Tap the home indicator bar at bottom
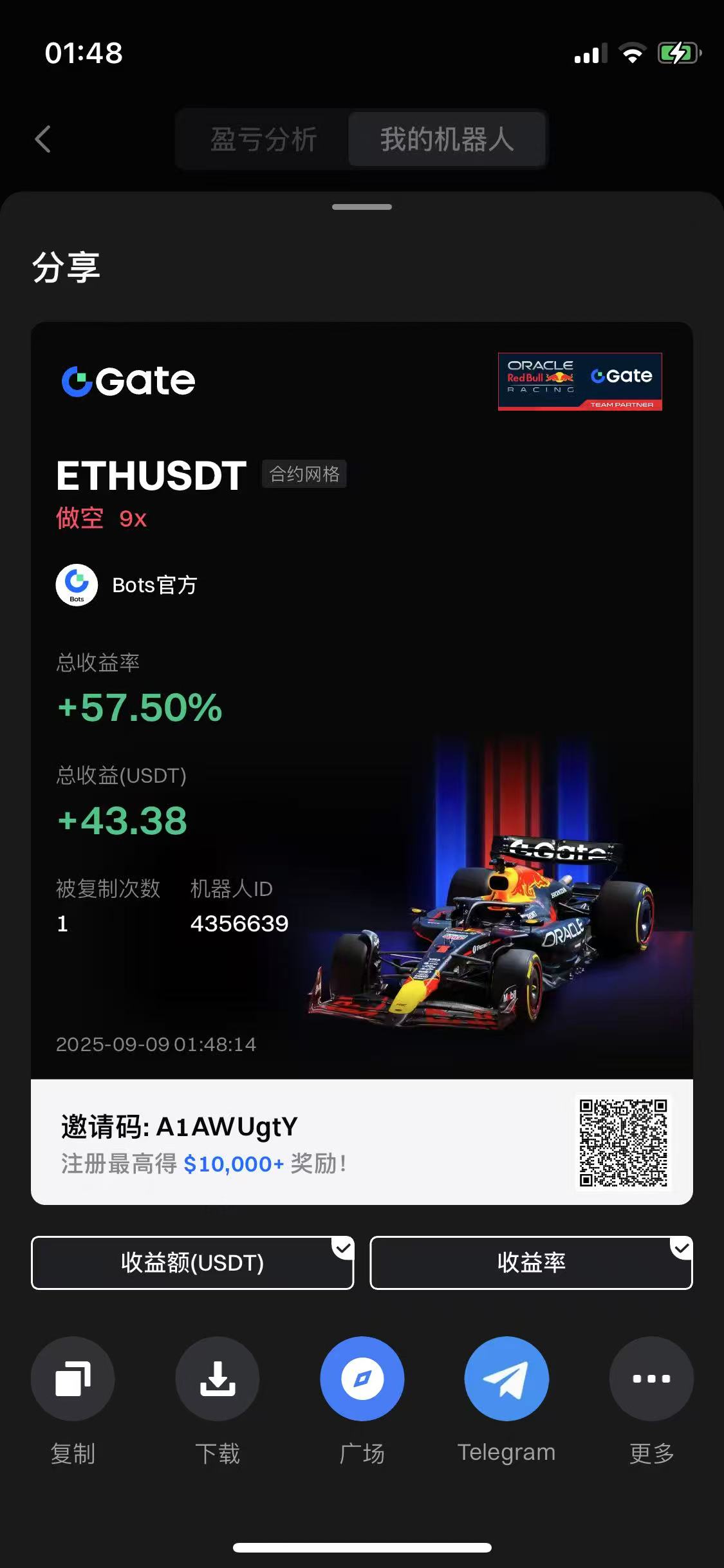 (362, 1547)
